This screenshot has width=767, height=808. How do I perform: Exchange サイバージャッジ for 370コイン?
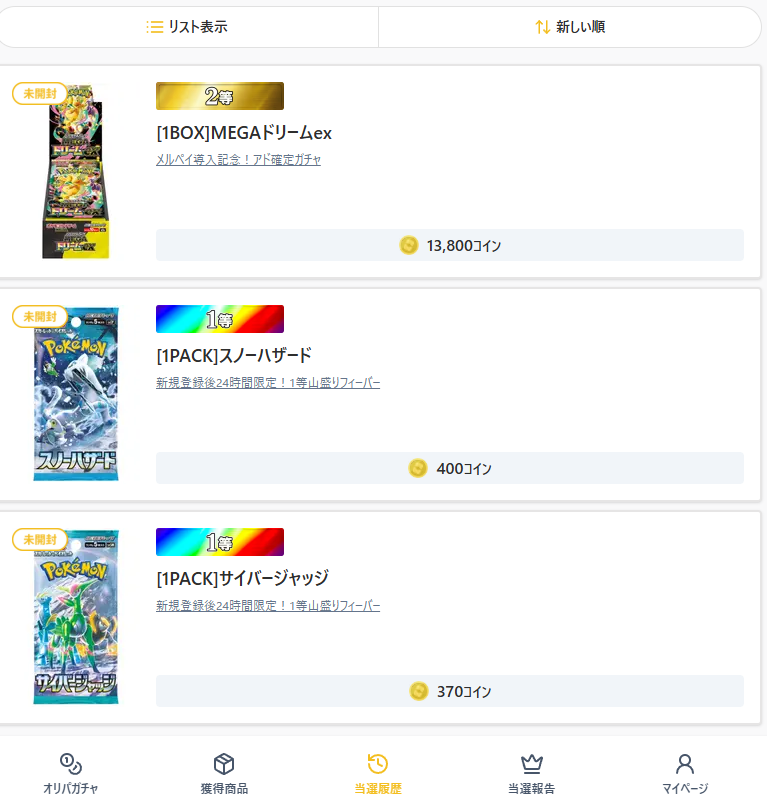(449, 691)
